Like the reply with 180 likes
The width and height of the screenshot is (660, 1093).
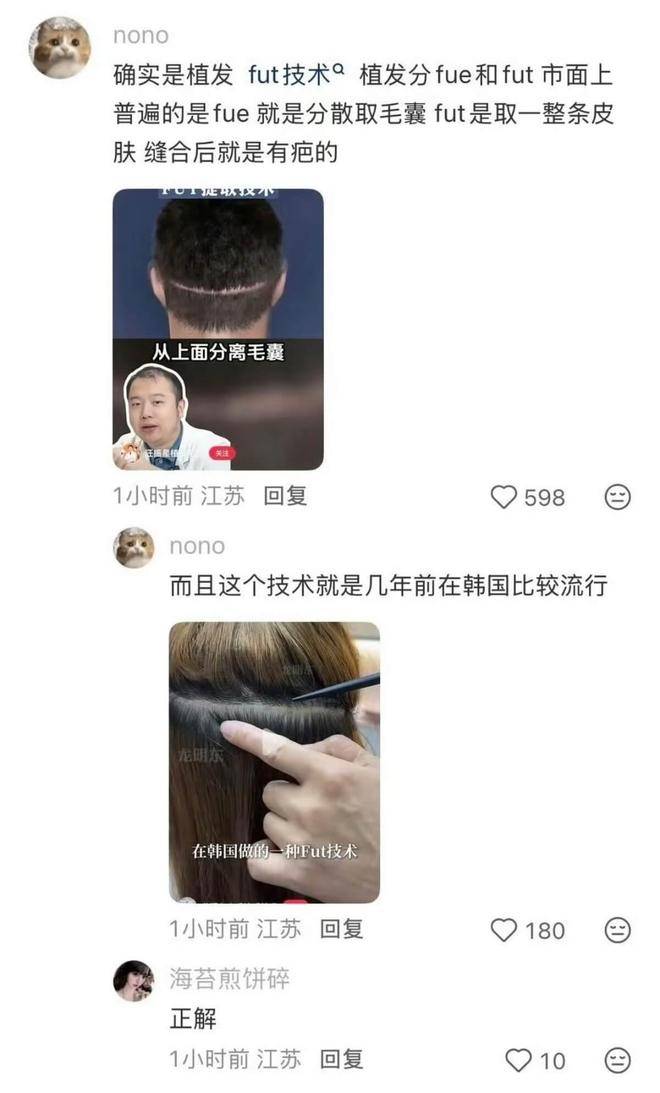click(505, 930)
